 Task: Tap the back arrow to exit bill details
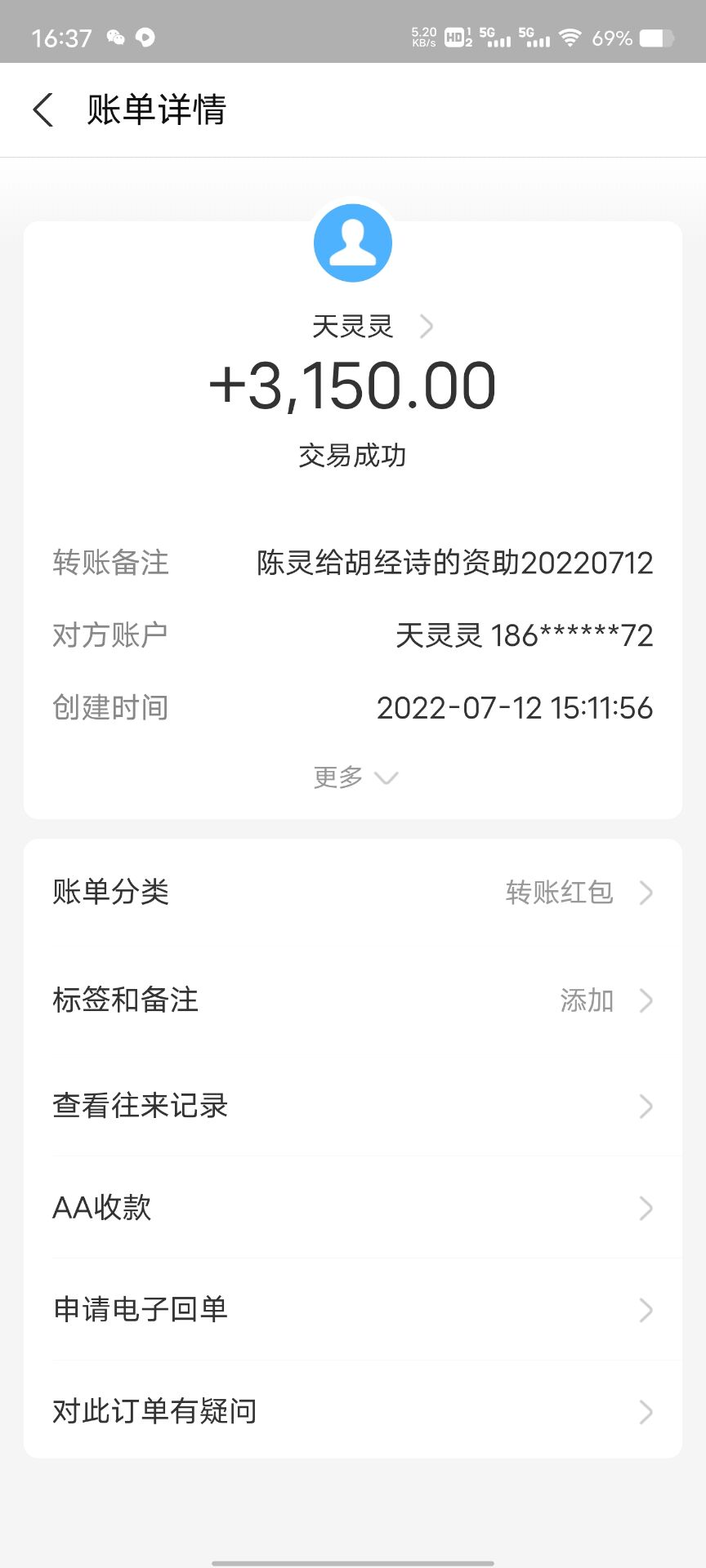click(43, 109)
